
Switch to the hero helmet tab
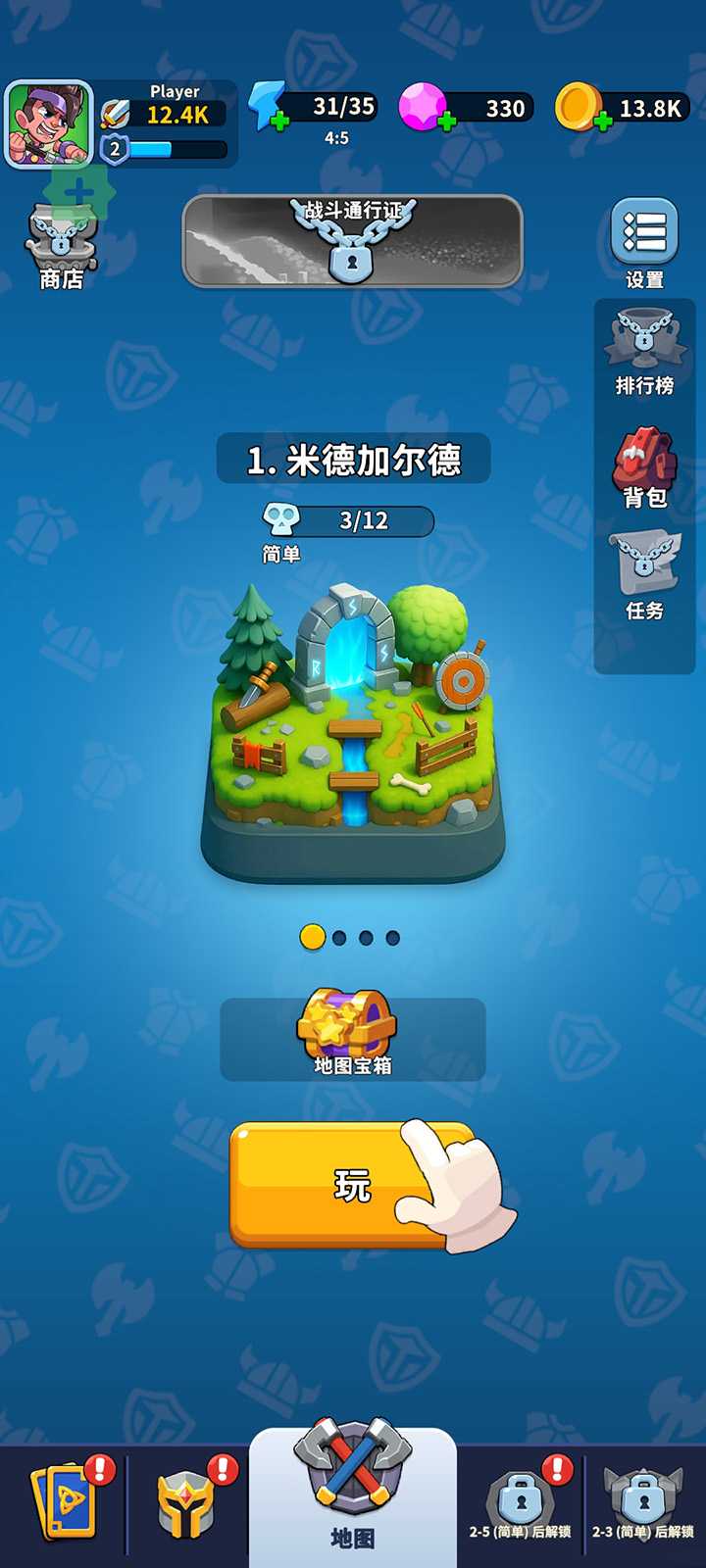(x=186, y=1503)
